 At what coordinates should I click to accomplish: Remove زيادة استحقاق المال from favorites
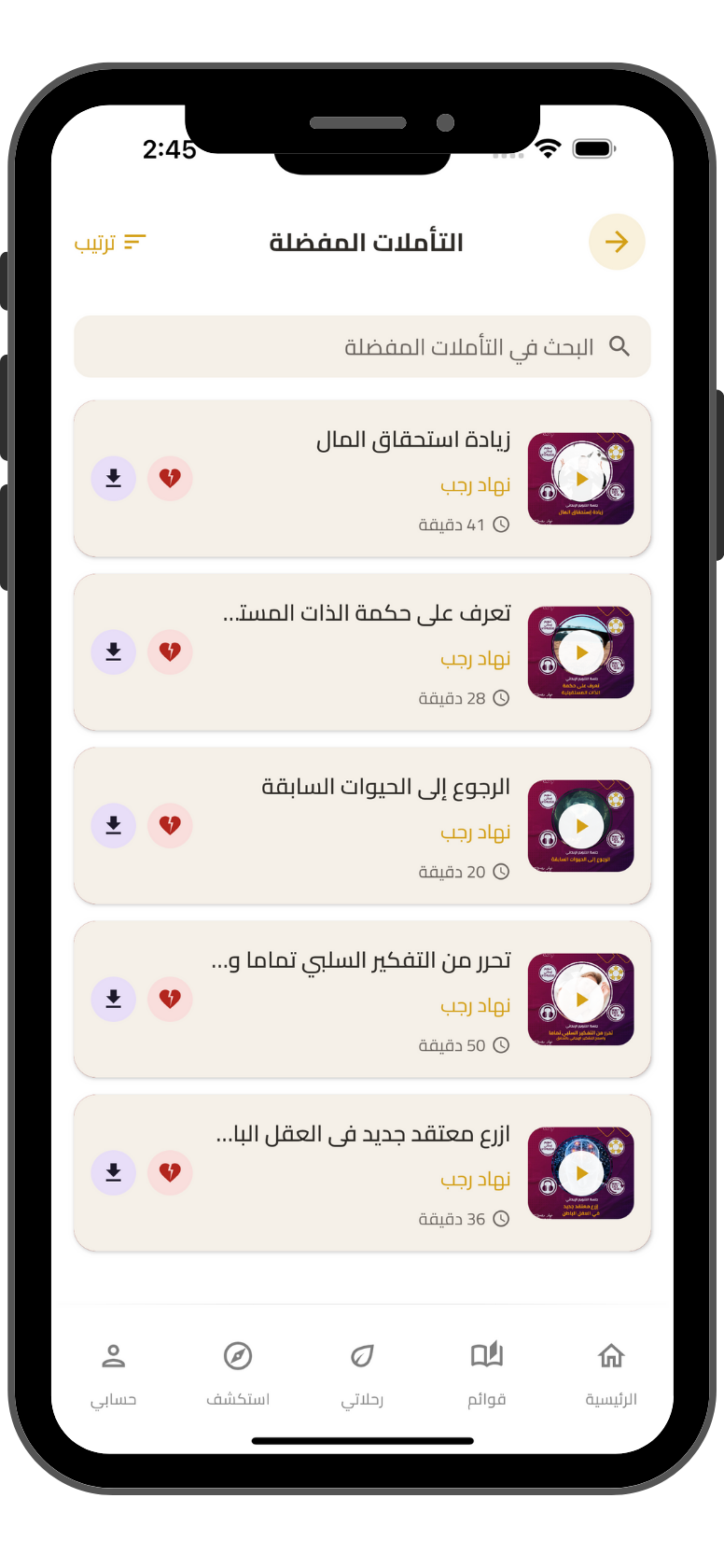(x=170, y=479)
